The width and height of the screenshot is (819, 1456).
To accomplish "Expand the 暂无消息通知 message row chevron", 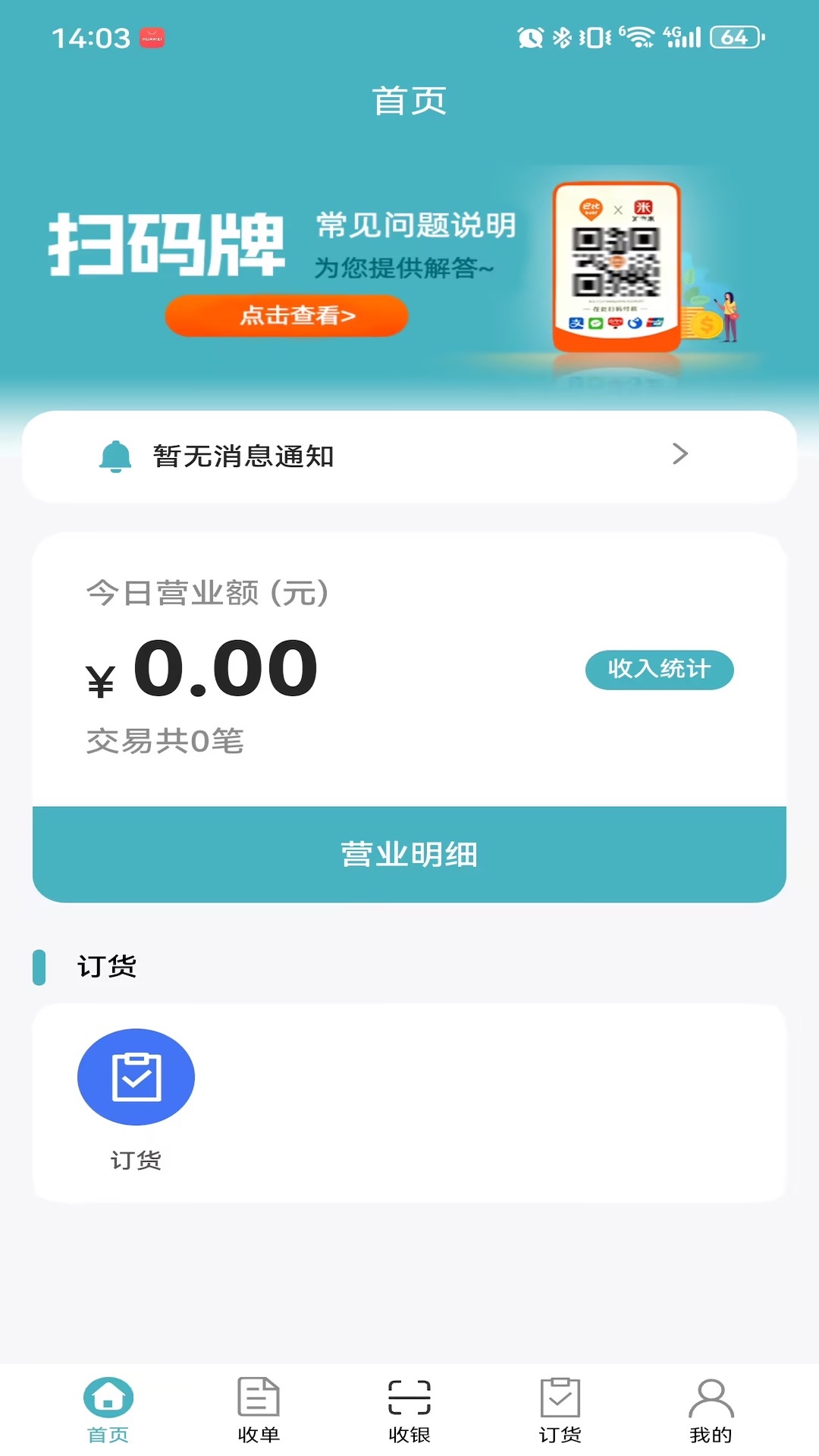I will [680, 455].
